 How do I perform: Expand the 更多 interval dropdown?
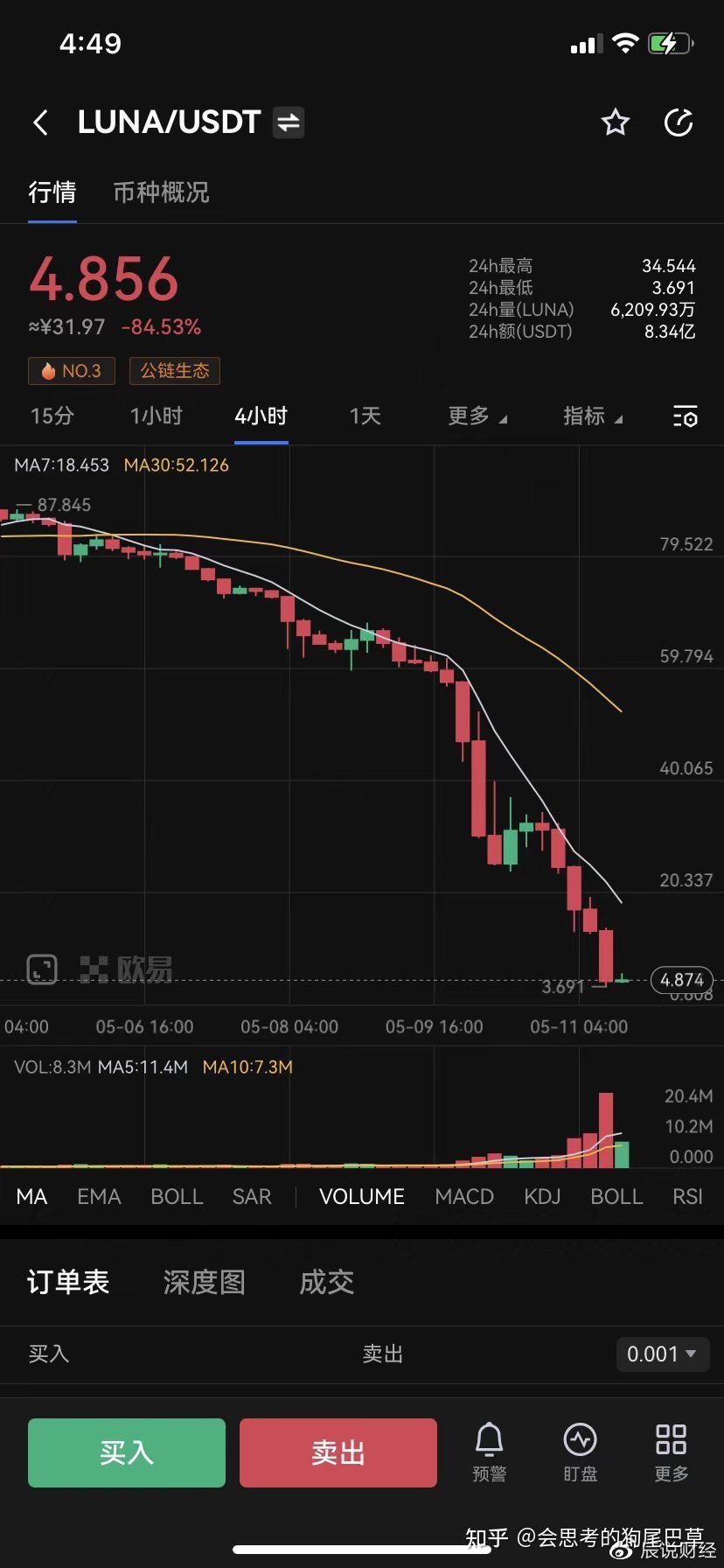pos(477,416)
